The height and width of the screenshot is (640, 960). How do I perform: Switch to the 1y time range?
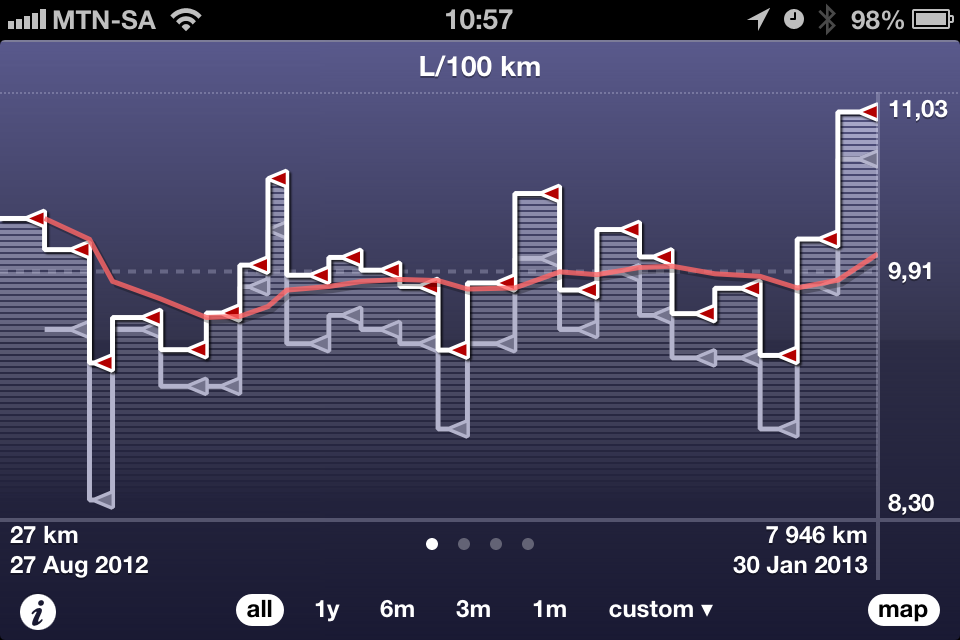click(327, 609)
